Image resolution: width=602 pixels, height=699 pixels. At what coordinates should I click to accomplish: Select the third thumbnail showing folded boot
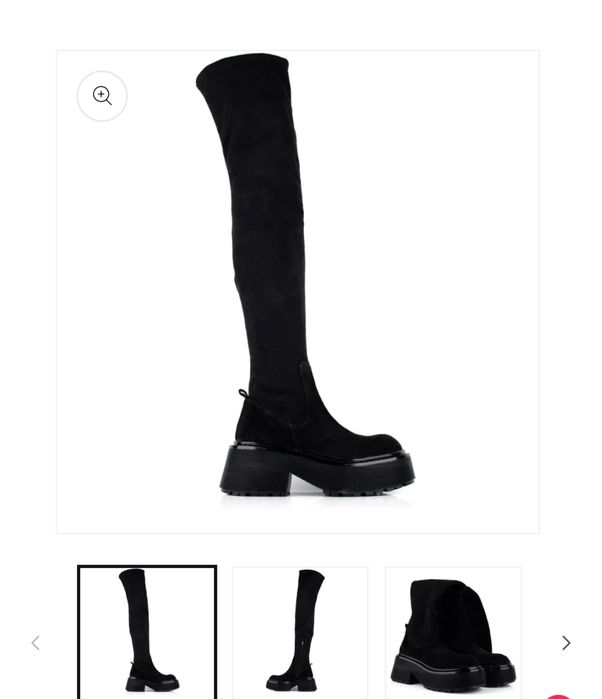pos(453,630)
